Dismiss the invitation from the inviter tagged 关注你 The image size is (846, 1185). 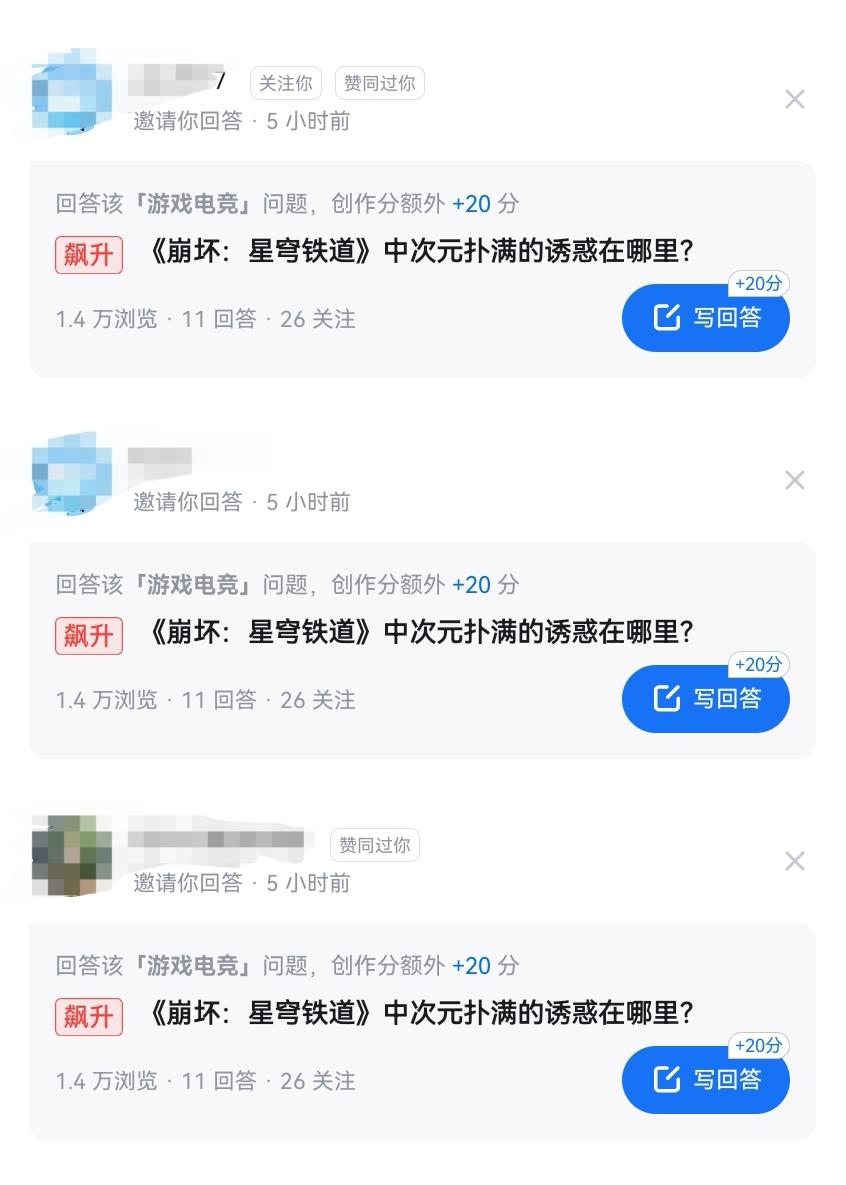coord(794,99)
